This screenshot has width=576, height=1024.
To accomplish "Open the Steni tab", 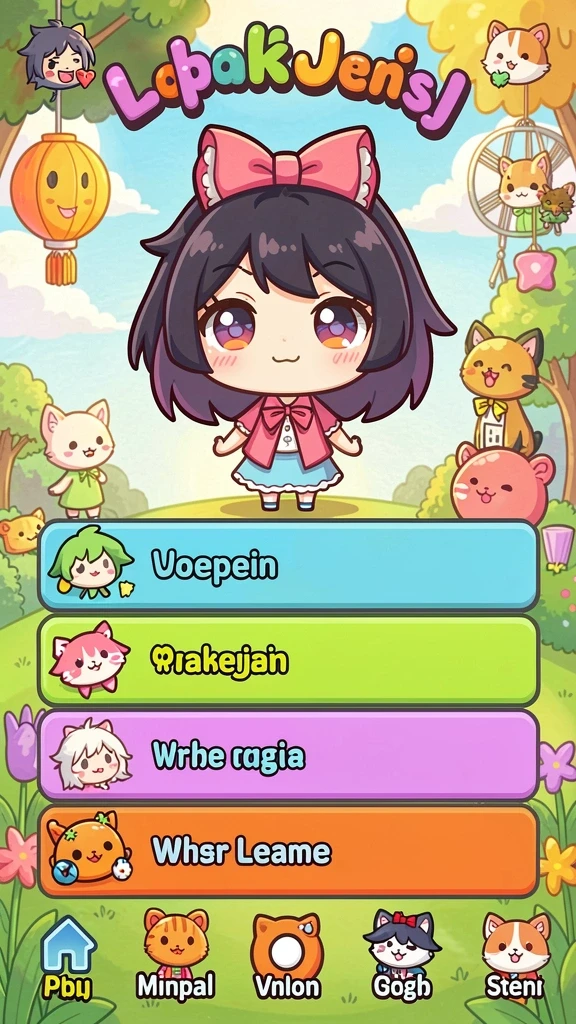I will tap(515, 957).
